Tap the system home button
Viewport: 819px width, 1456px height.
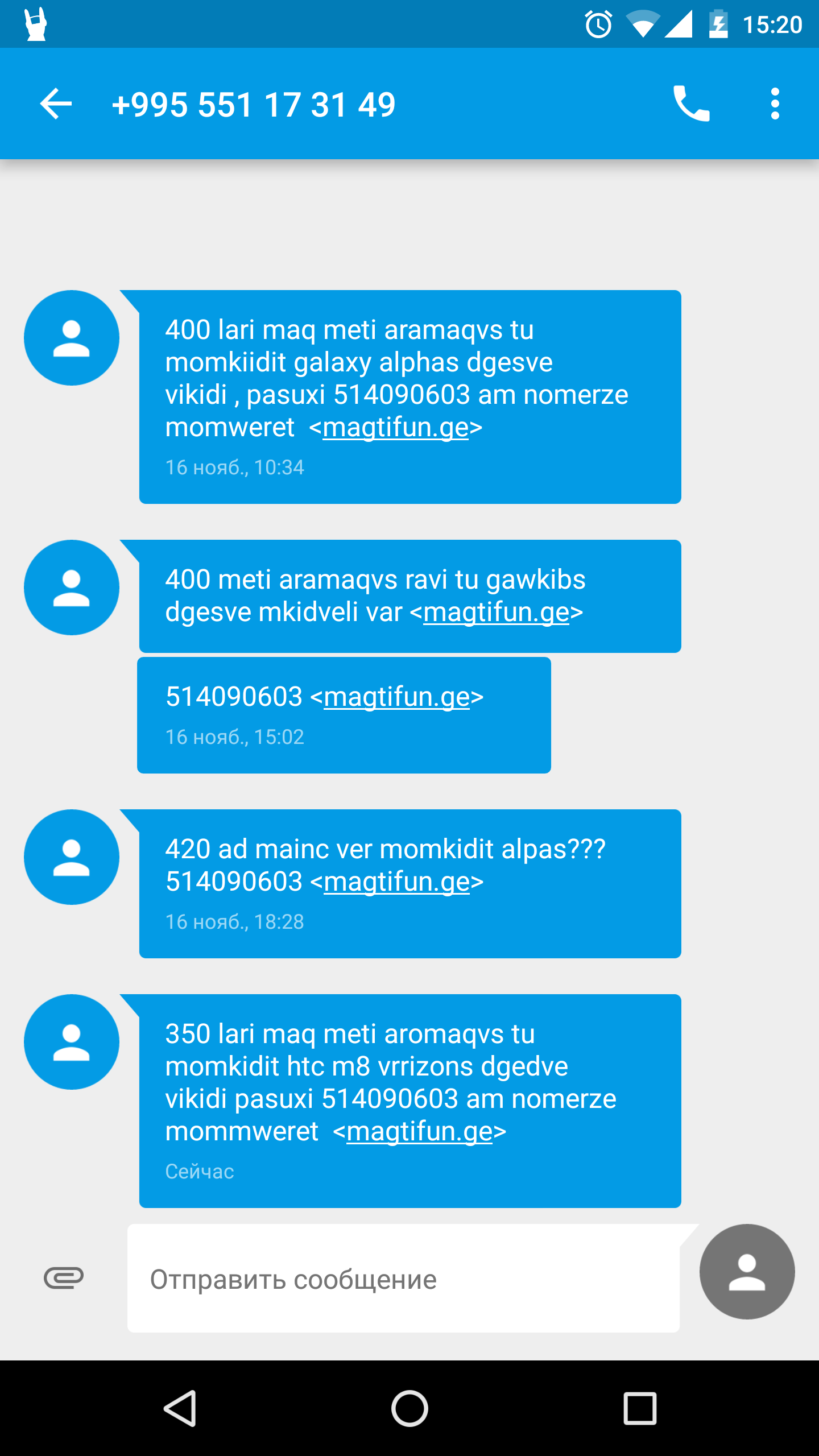coord(409,1408)
